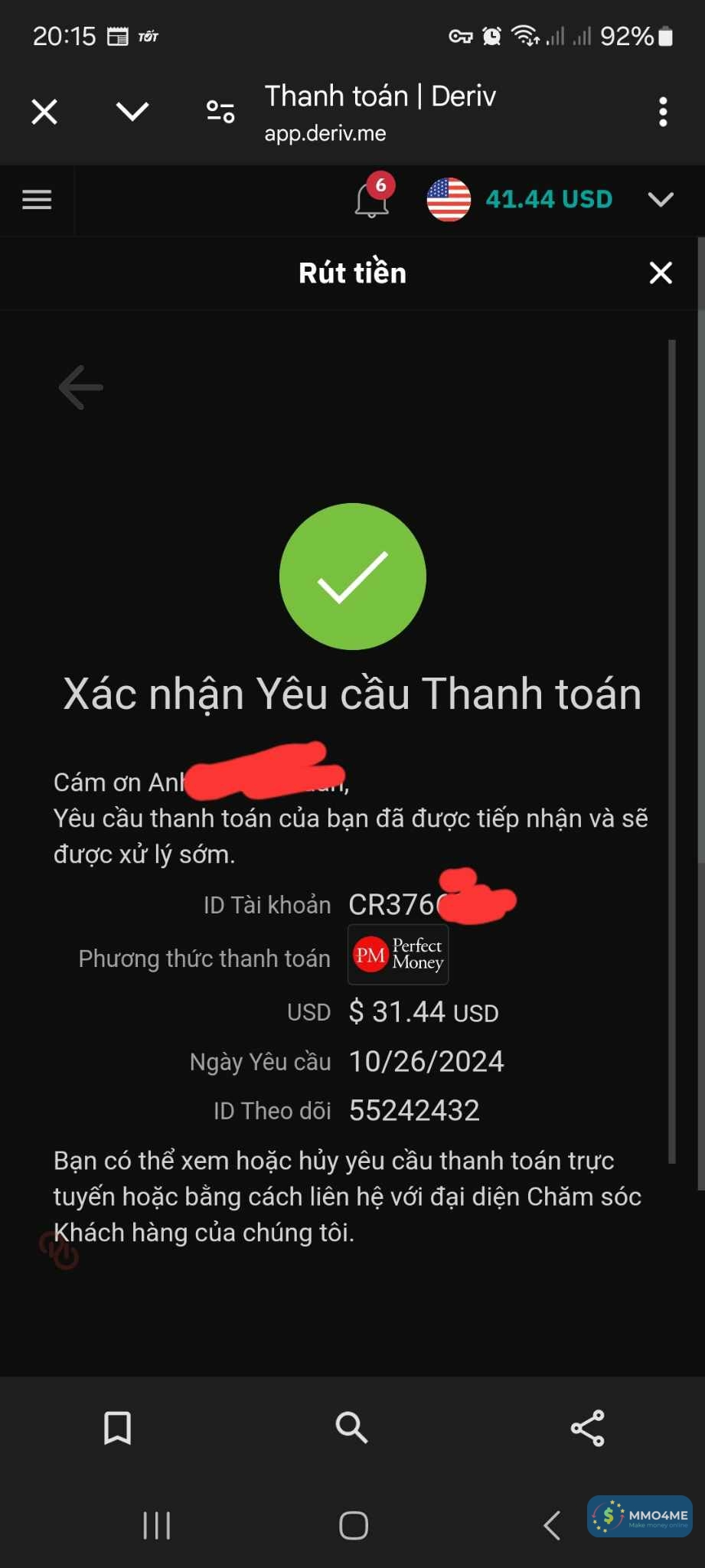This screenshot has height=1568, width=705.
Task: Open the Deriv hamburger menu
Action: pyautogui.click(x=37, y=200)
